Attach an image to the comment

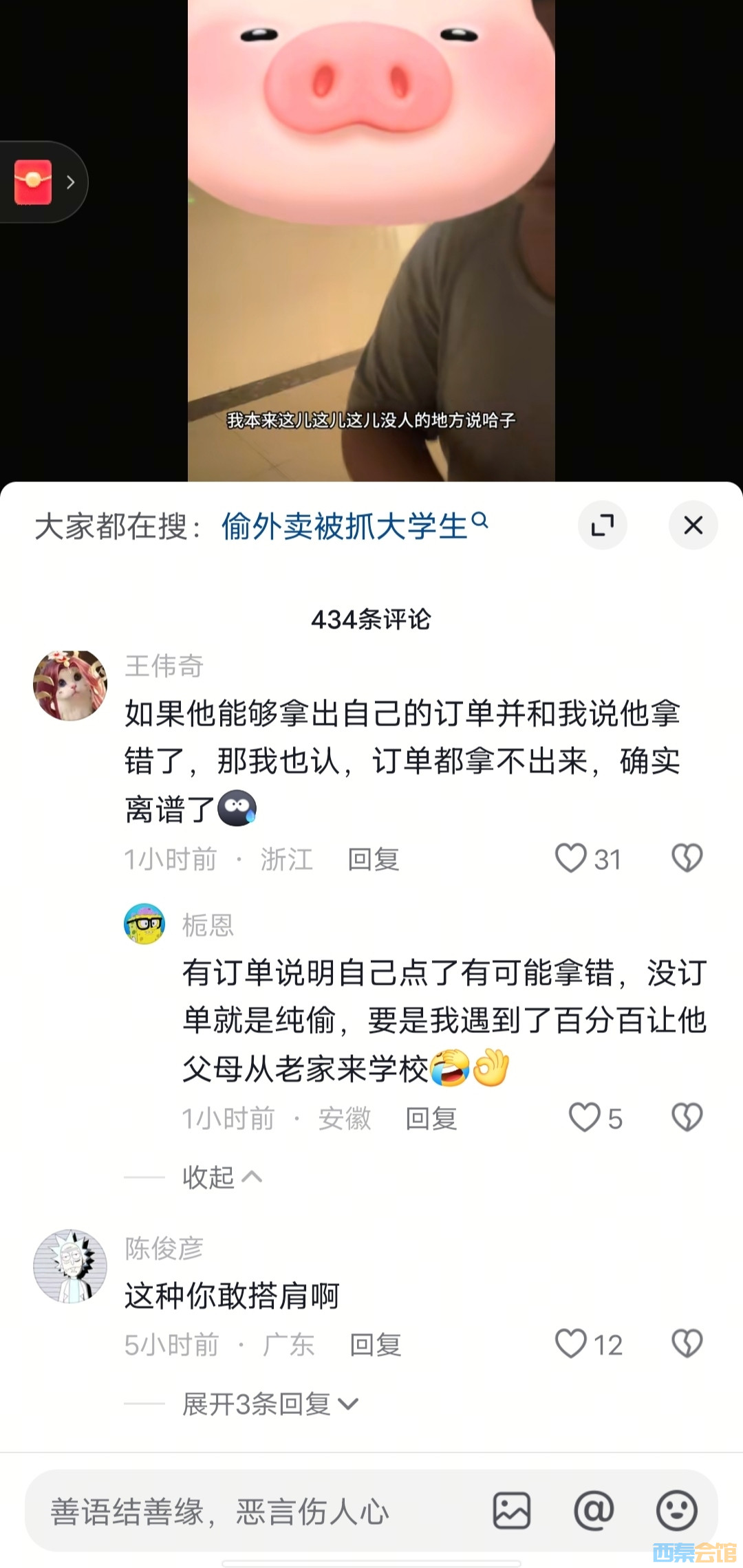click(x=512, y=1511)
